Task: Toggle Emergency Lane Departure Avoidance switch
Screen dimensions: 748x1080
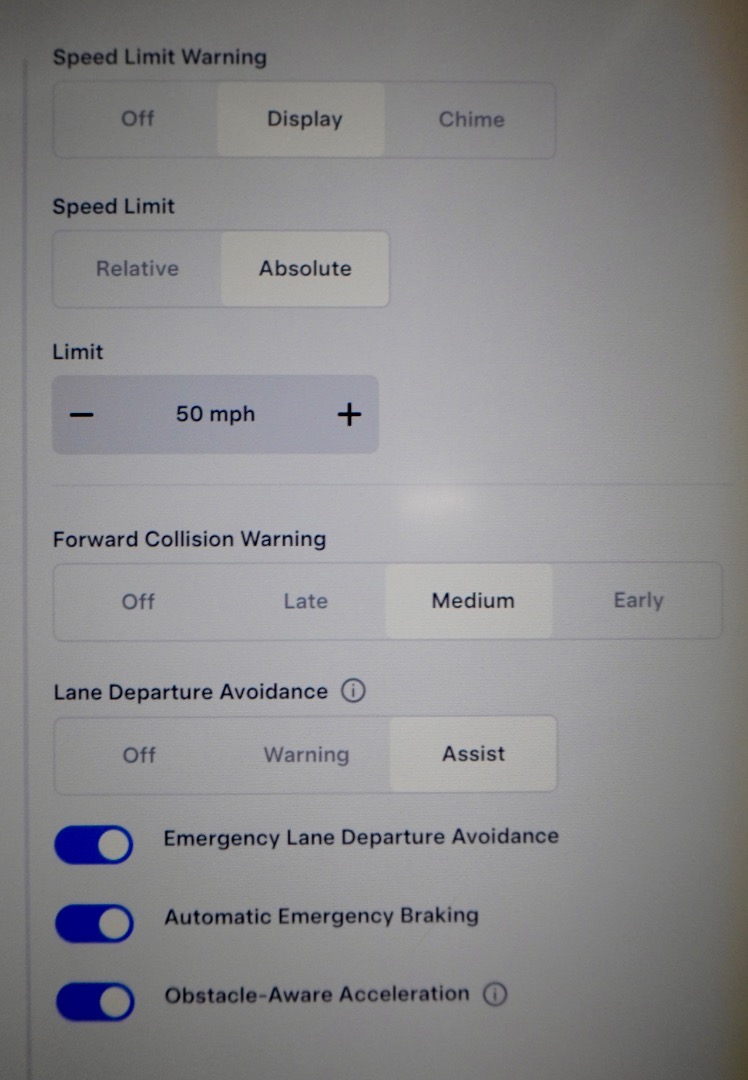Action: [94, 845]
